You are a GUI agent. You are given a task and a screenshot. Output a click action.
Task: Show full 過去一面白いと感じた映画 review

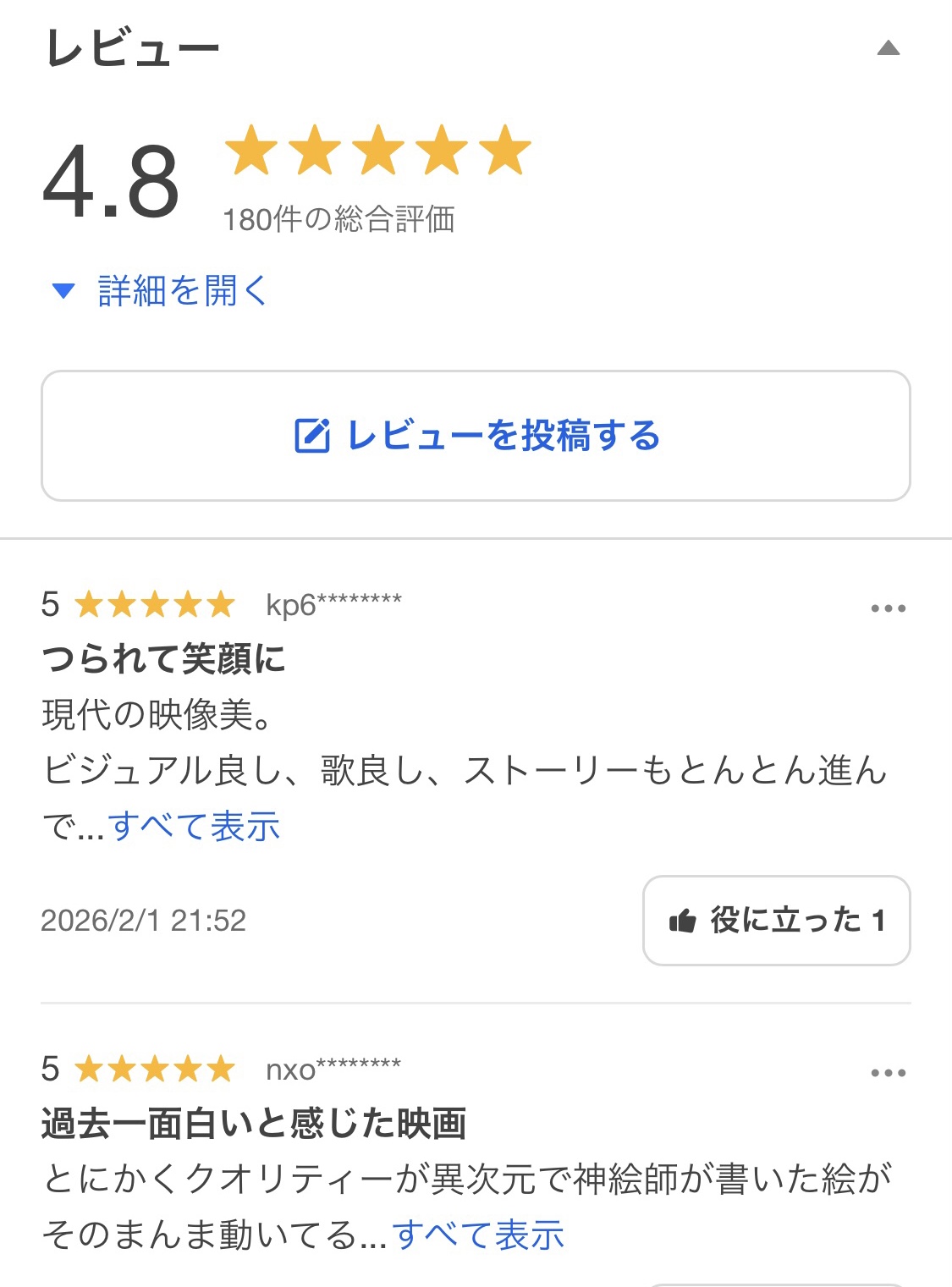478,1235
